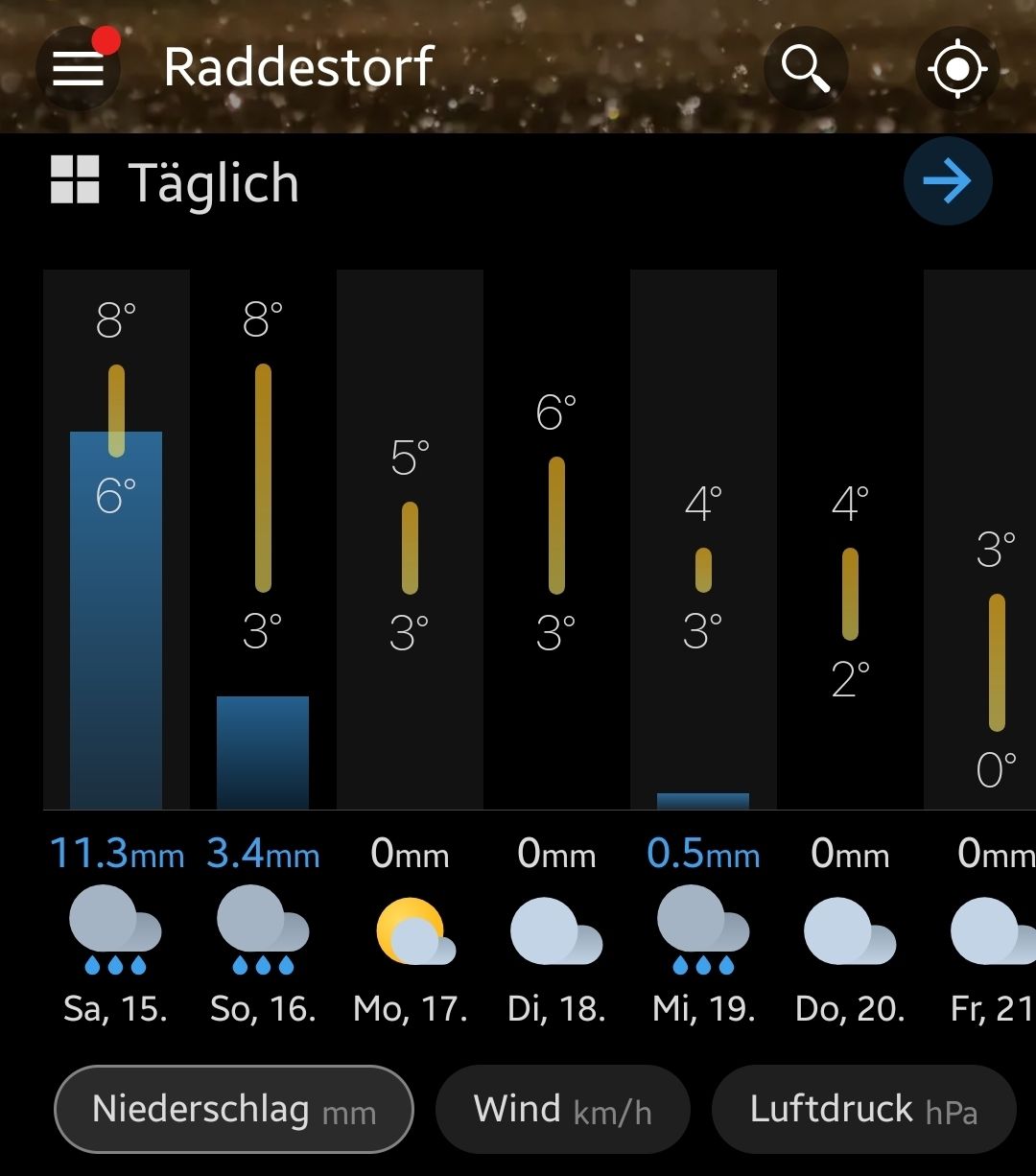The height and width of the screenshot is (1176, 1036).
Task: Switch to the Luftdruck hPa chip
Action: pos(863,1110)
